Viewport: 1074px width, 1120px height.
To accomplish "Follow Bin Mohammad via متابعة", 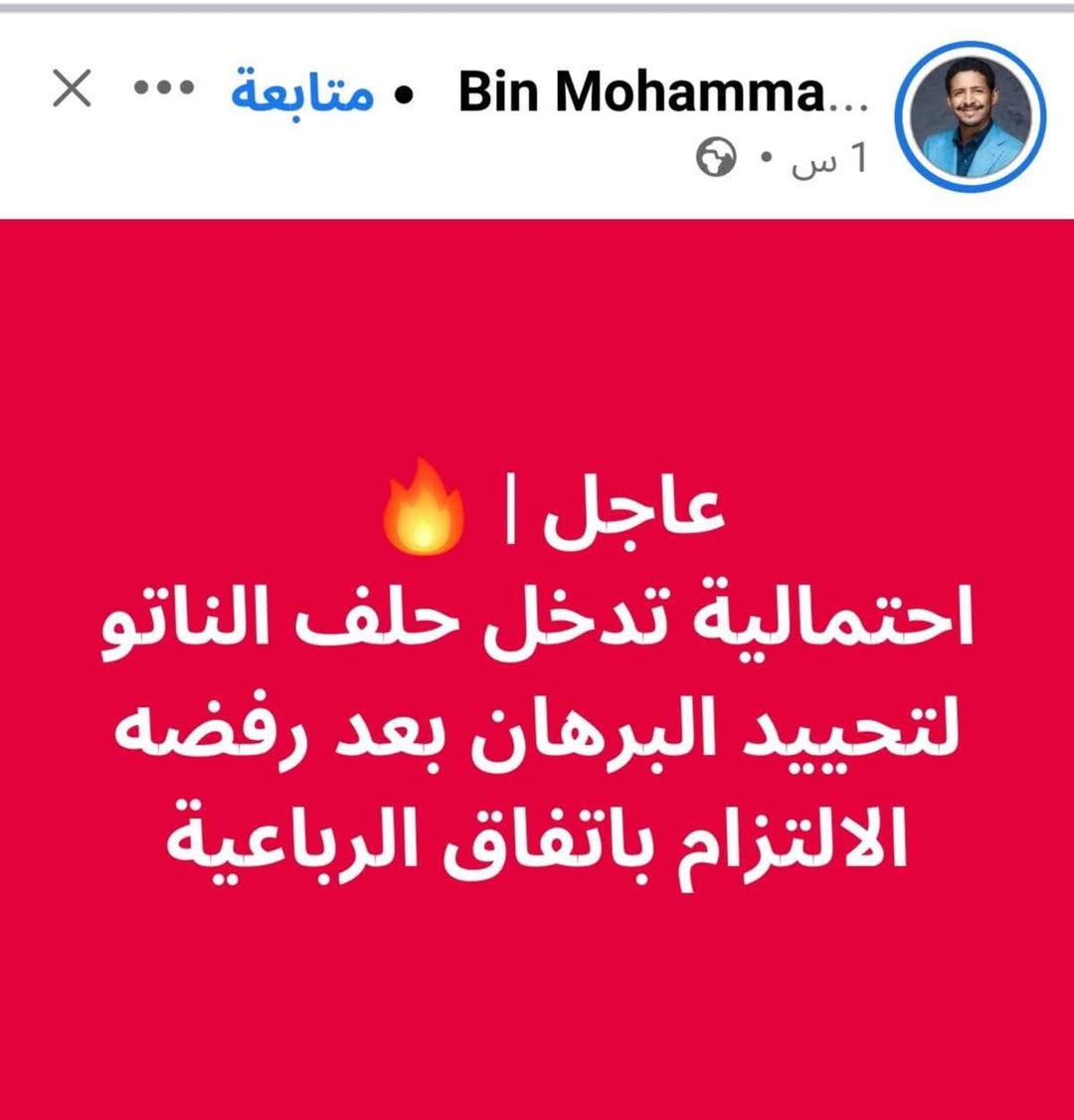I will (302, 93).
